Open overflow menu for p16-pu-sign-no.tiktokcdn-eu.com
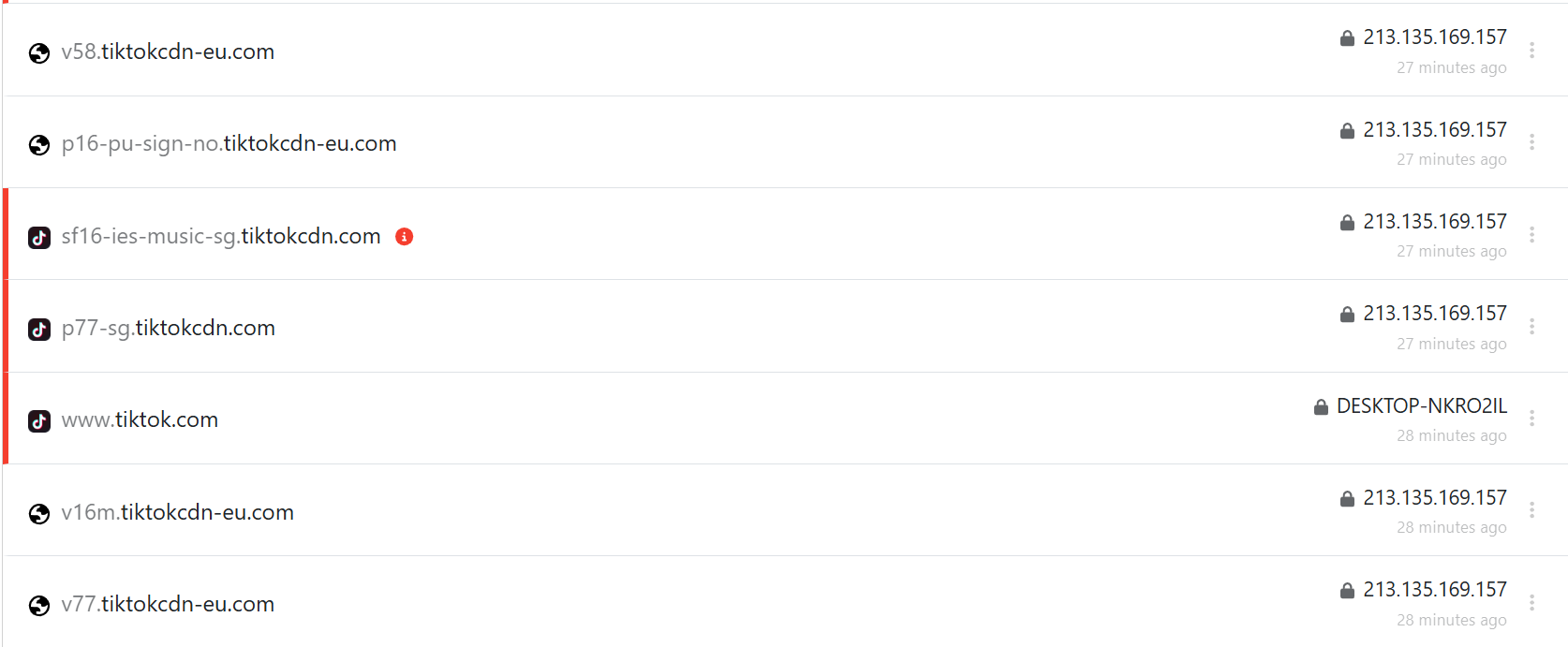 tap(1532, 142)
